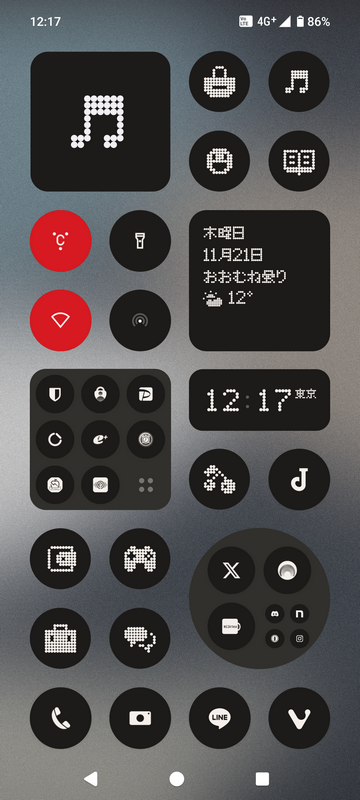The image size is (360, 800).
Task: Expand the folder with the four-dot icon
Action: (146, 485)
